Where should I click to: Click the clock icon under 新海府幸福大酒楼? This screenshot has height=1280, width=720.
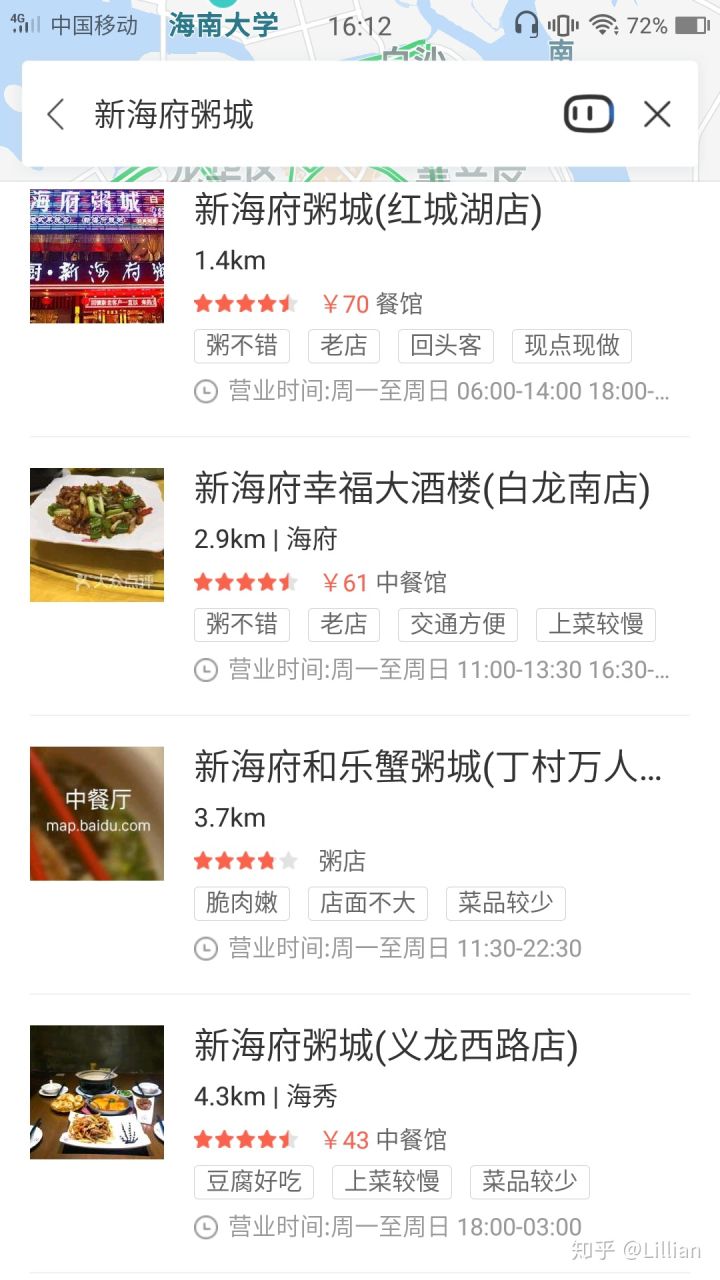click(x=206, y=671)
